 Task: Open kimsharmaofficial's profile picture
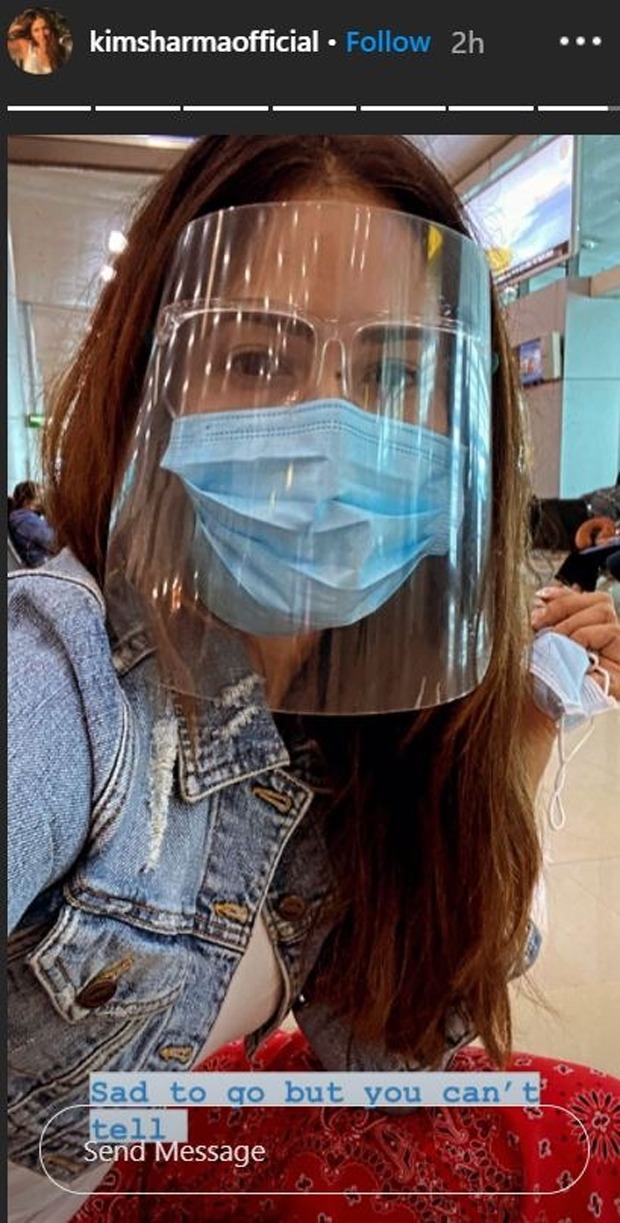(39, 41)
